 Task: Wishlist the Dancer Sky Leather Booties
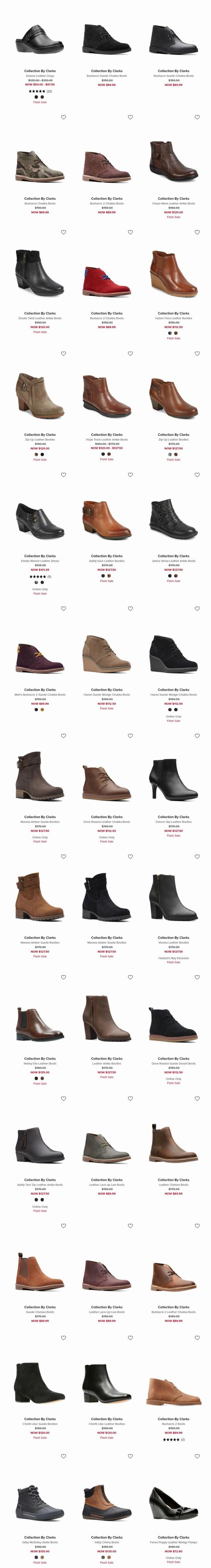click(x=197, y=736)
